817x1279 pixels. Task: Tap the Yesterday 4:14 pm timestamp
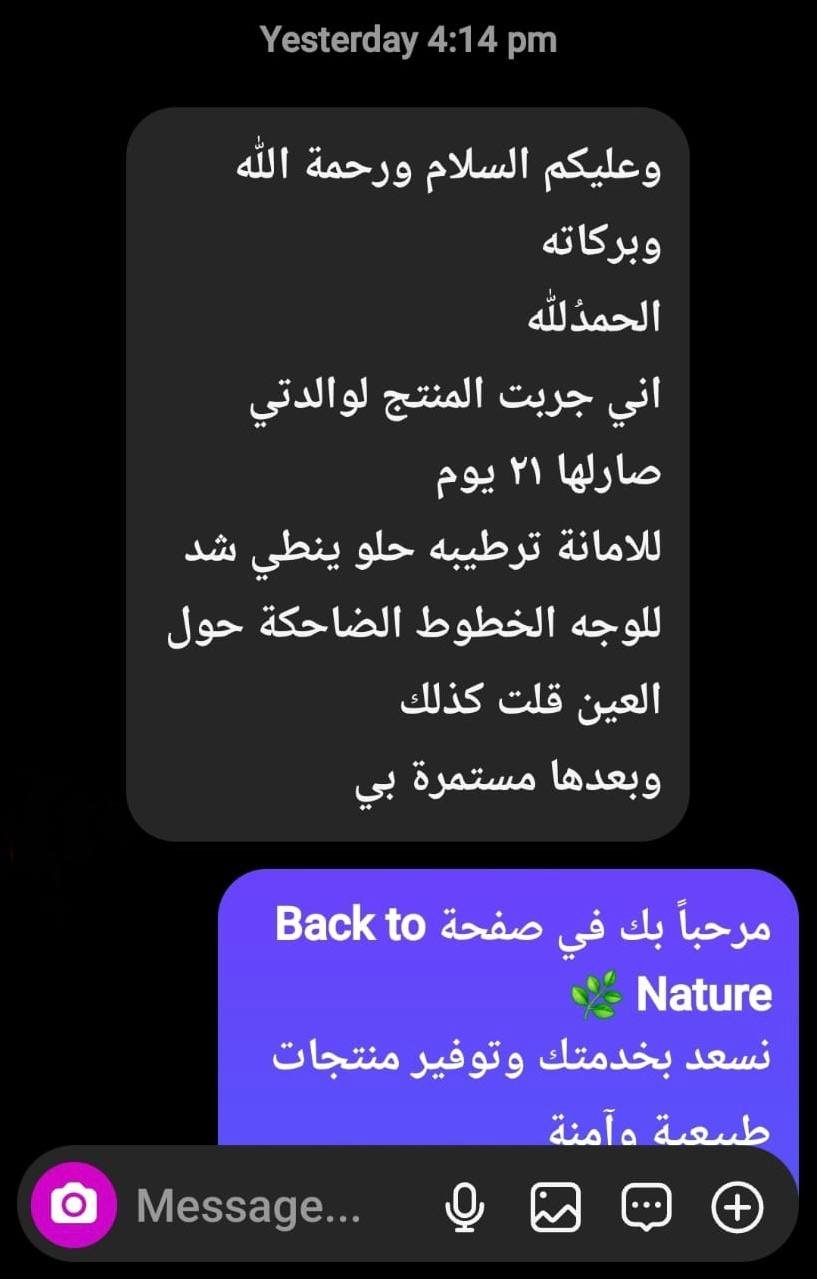[x=408, y=39]
